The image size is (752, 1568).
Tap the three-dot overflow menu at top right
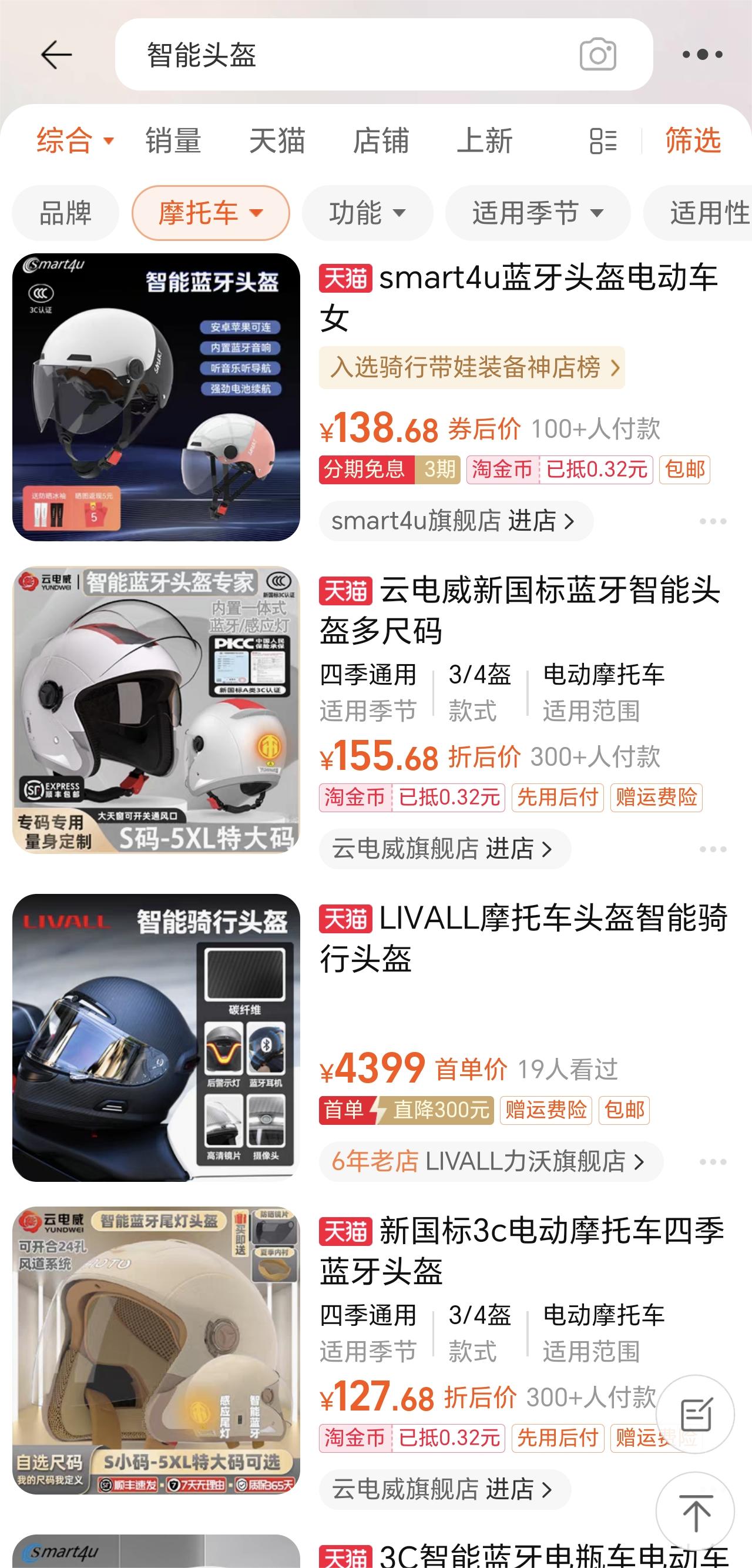tap(701, 53)
